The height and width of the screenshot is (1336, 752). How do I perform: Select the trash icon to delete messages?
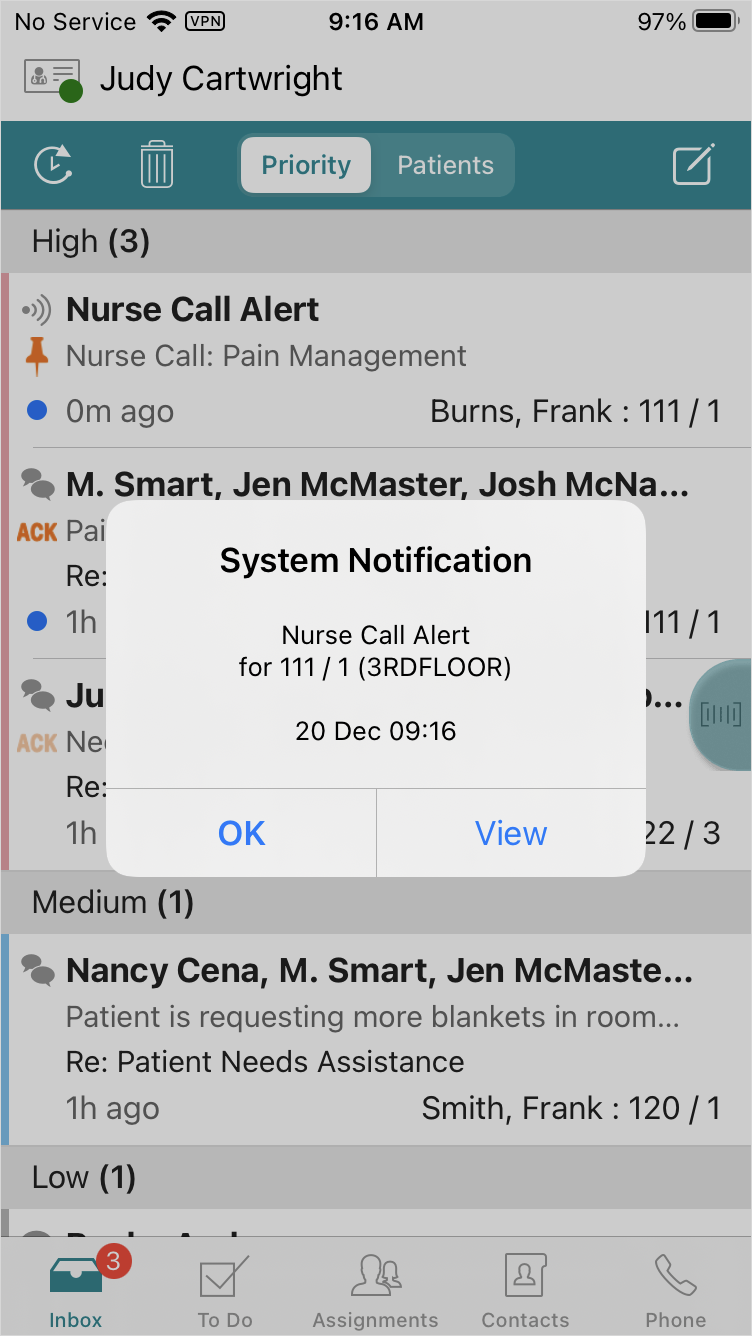click(x=155, y=164)
